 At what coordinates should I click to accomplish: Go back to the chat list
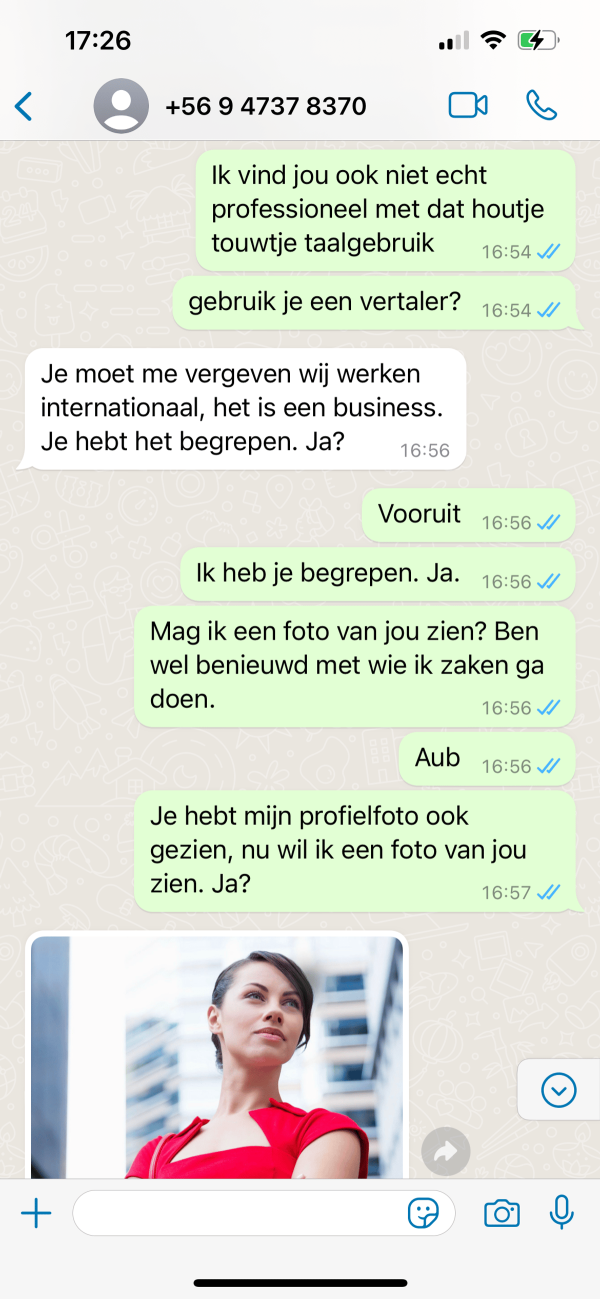(24, 106)
